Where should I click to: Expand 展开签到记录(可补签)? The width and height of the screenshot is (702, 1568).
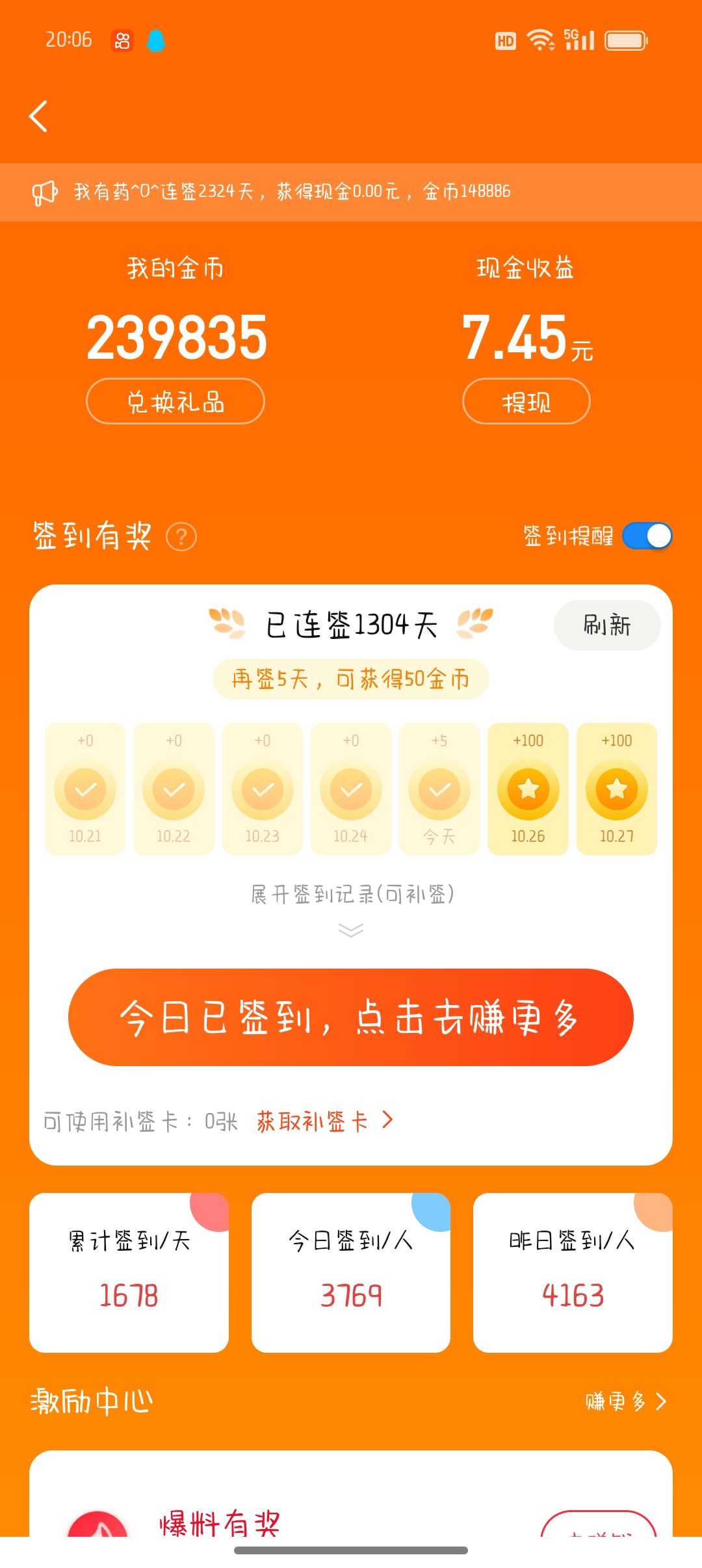click(352, 895)
